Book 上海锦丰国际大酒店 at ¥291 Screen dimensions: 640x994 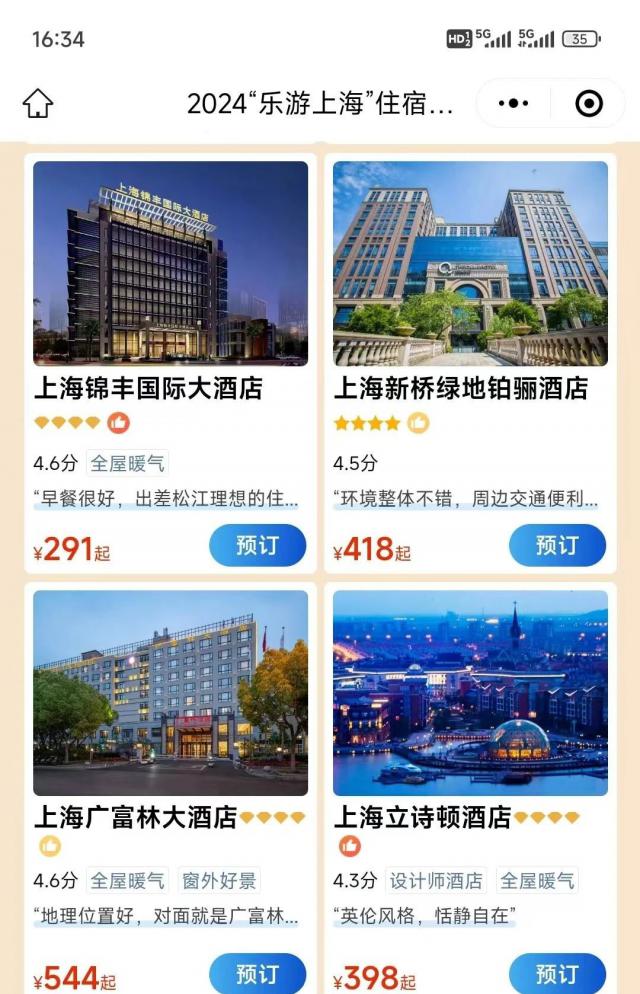(257, 546)
